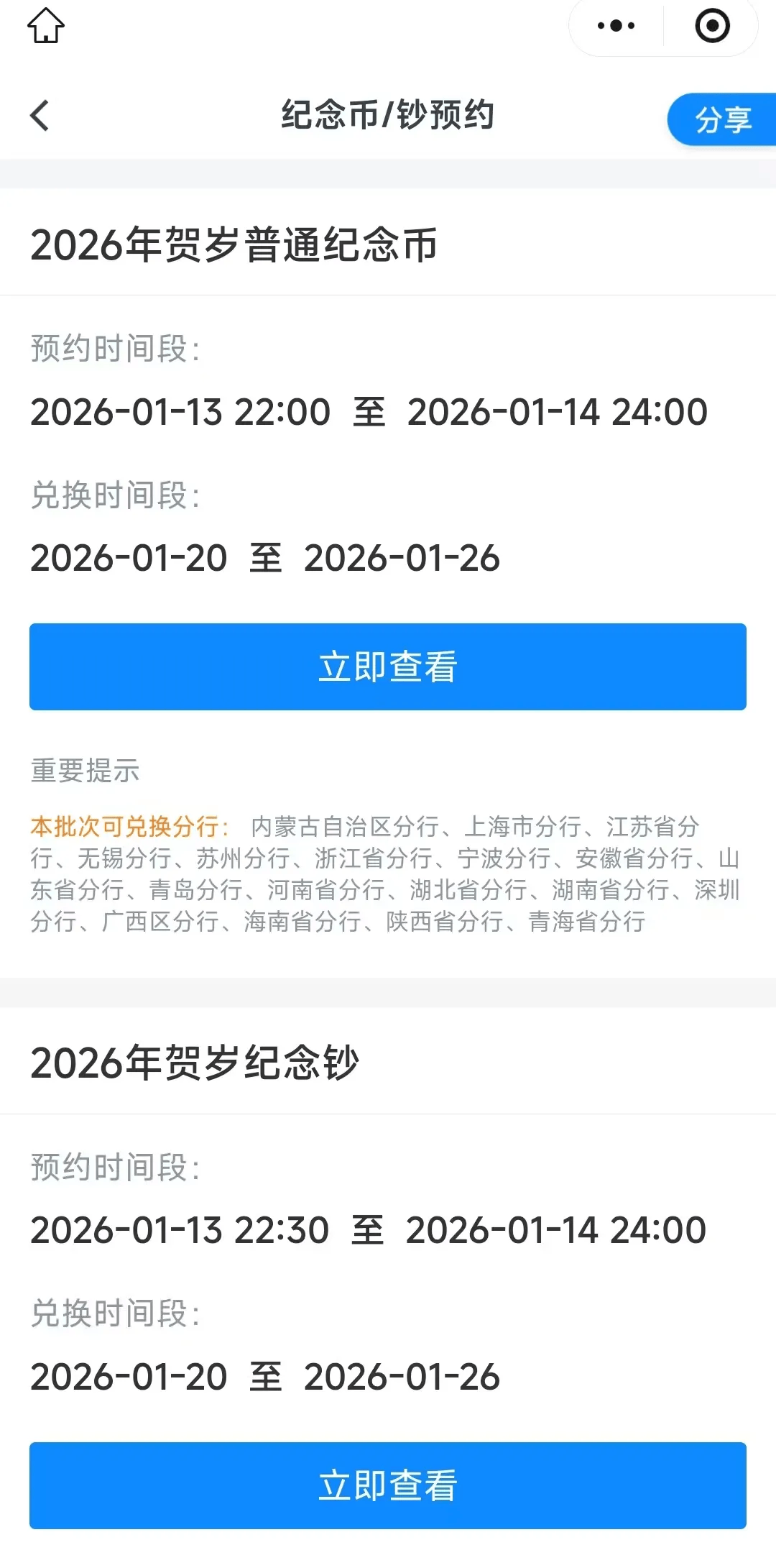Go back from 纪念币/钞预约 page
This screenshot has height=1568, width=776.
[x=40, y=115]
